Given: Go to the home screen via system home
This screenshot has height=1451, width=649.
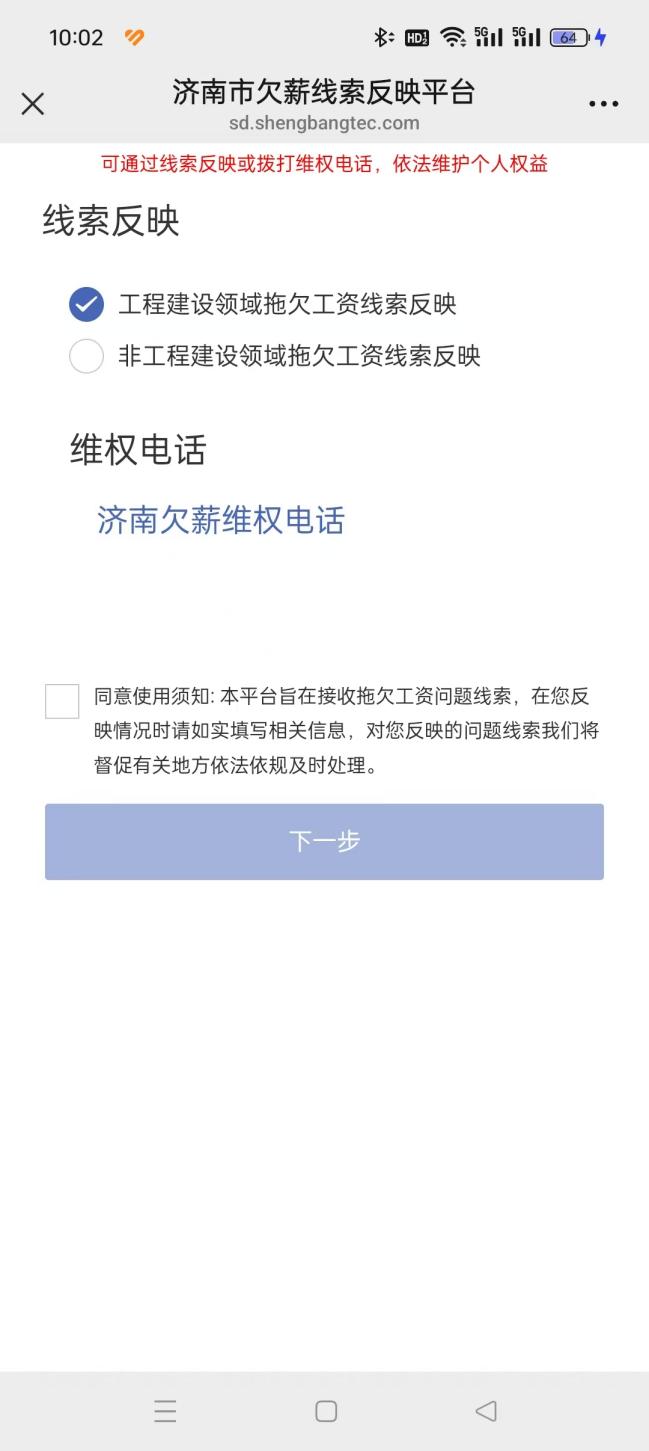Looking at the screenshot, I should [x=326, y=1411].
